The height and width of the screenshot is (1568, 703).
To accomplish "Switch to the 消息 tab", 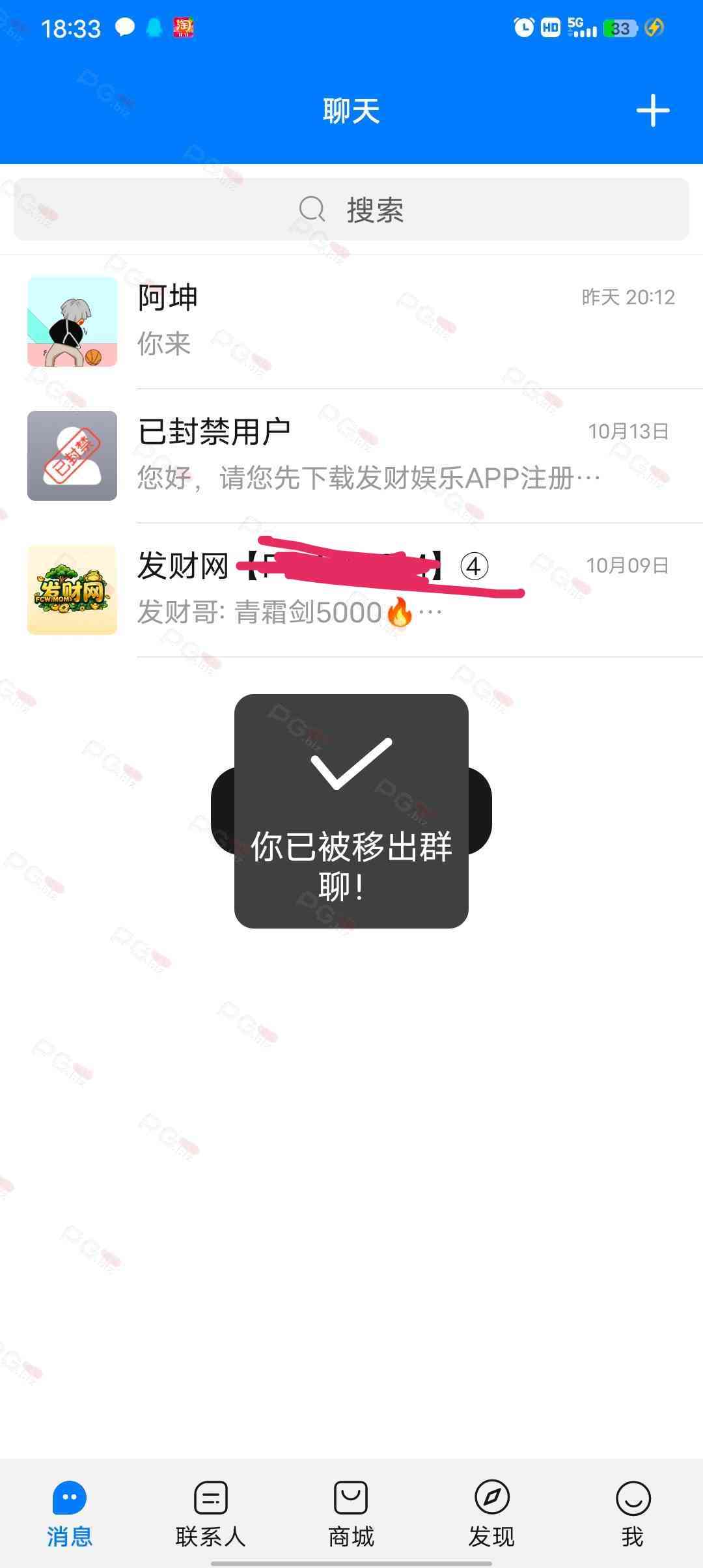I will tap(70, 1513).
